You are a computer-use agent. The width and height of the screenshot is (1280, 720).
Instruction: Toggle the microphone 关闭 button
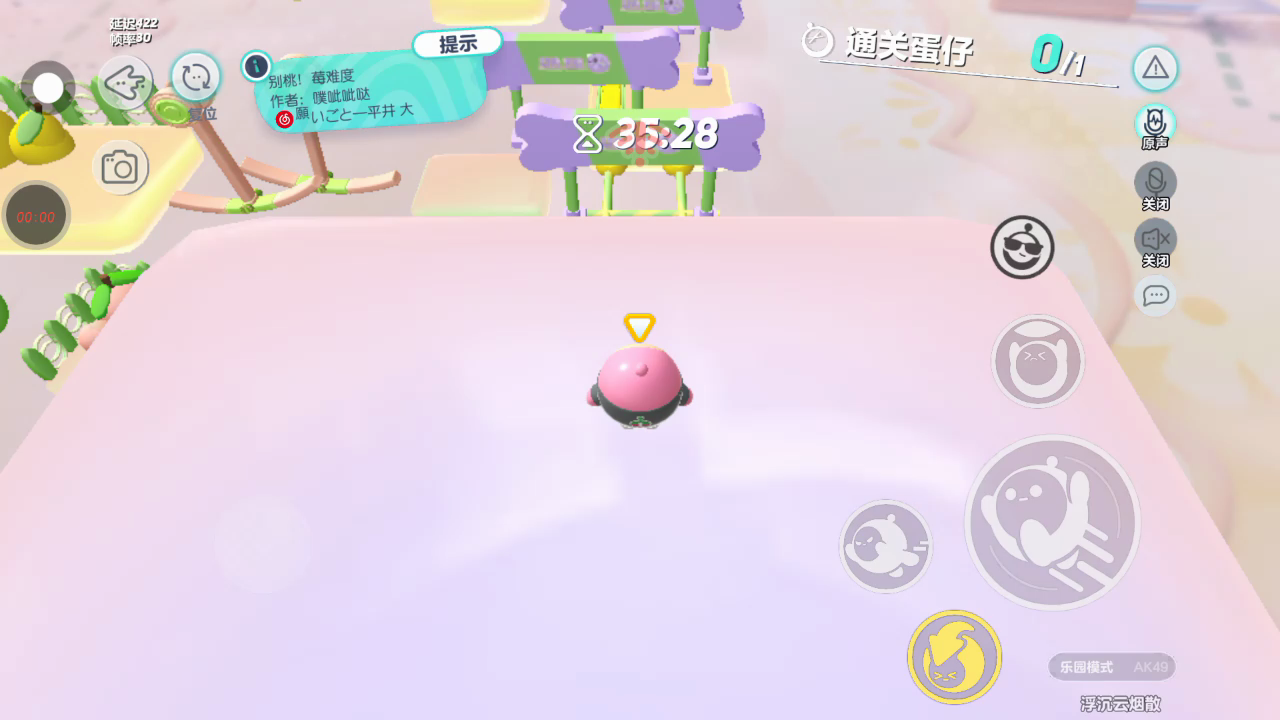[x=1155, y=182]
